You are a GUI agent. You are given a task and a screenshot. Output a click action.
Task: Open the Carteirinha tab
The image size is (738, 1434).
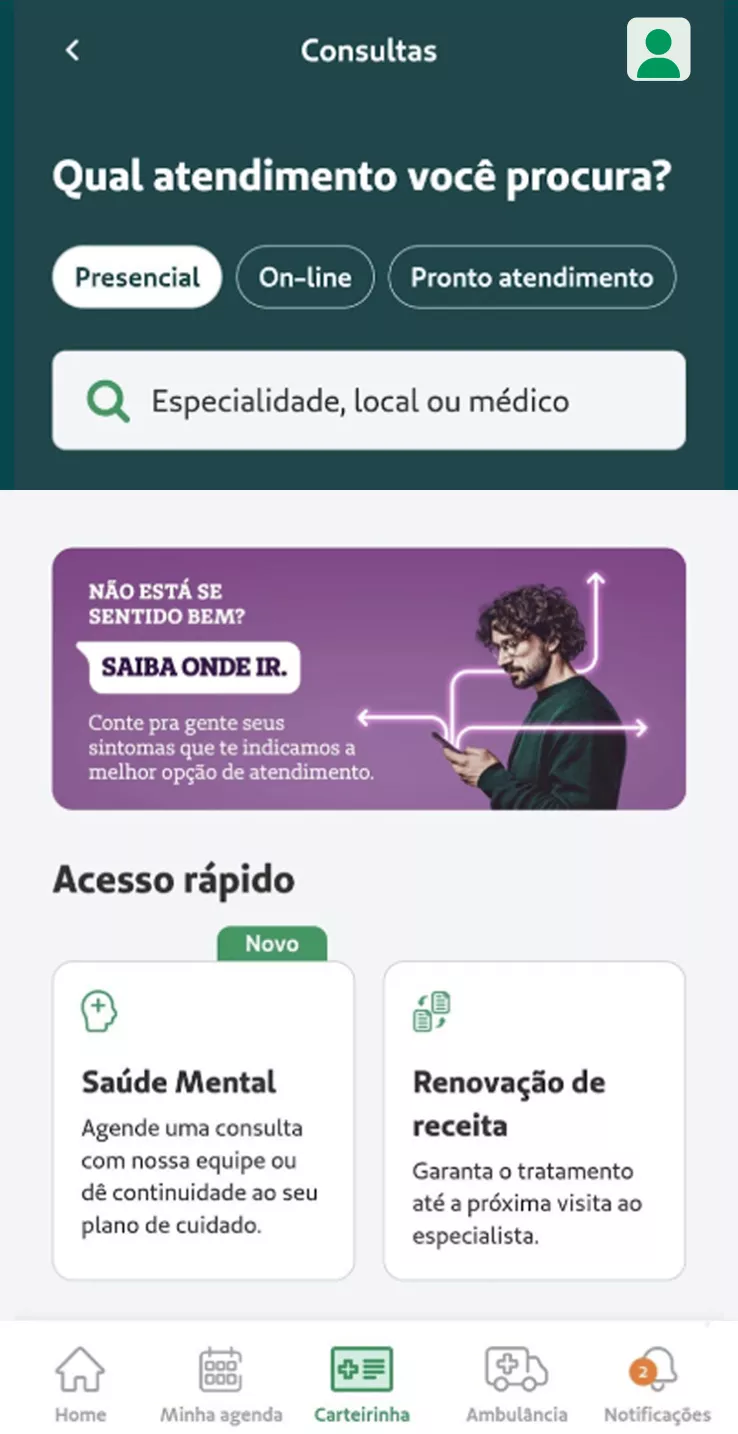point(362,1385)
